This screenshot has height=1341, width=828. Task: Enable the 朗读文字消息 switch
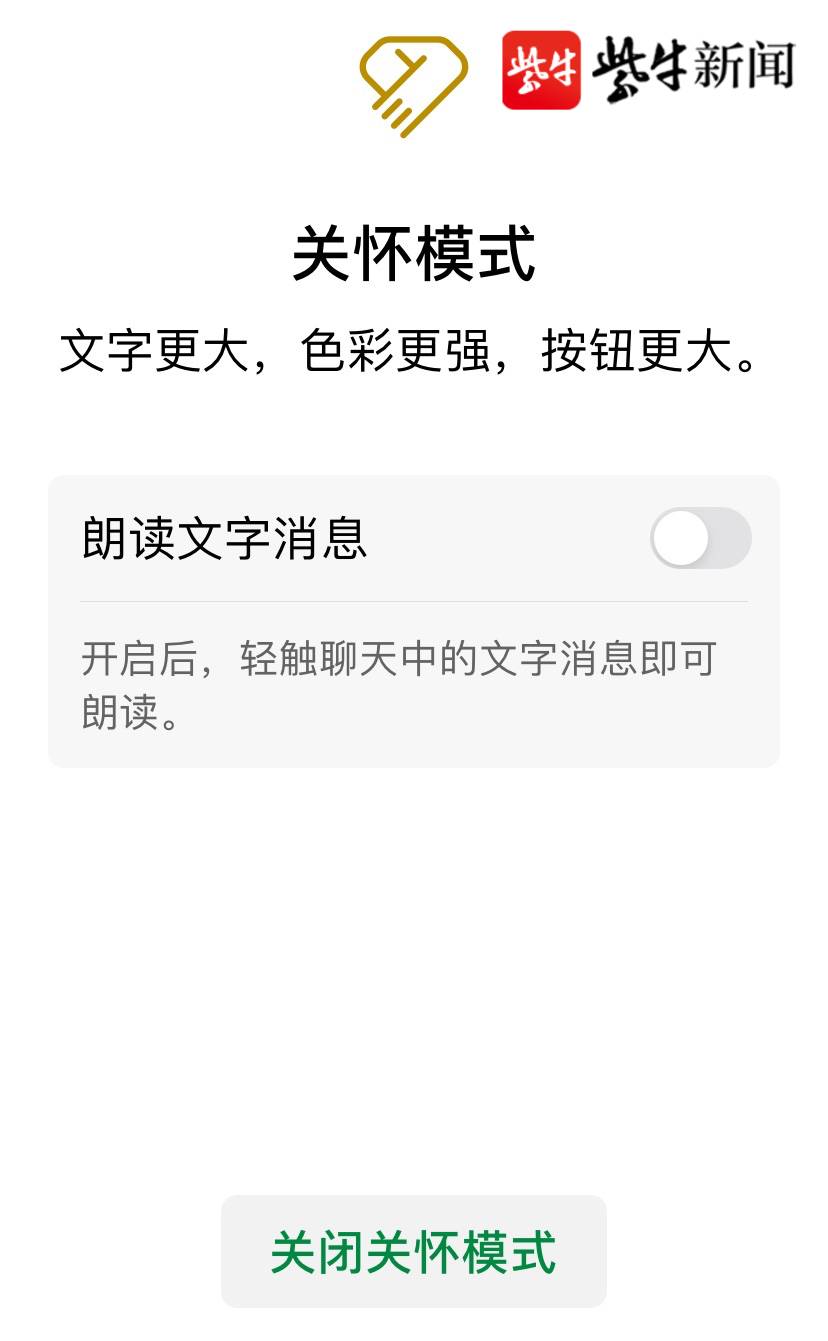(700, 538)
